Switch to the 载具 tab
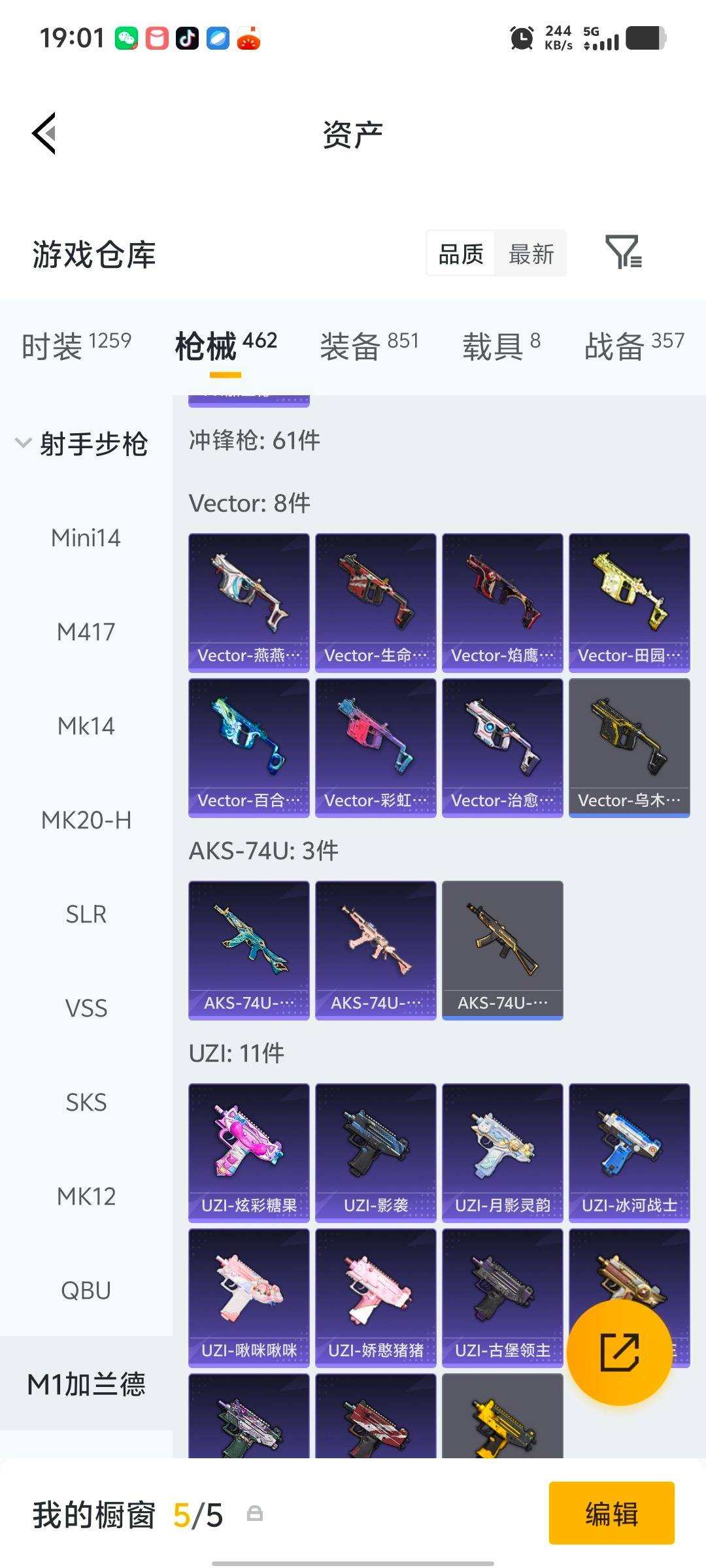This screenshot has width=706, height=1568. tap(501, 345)
